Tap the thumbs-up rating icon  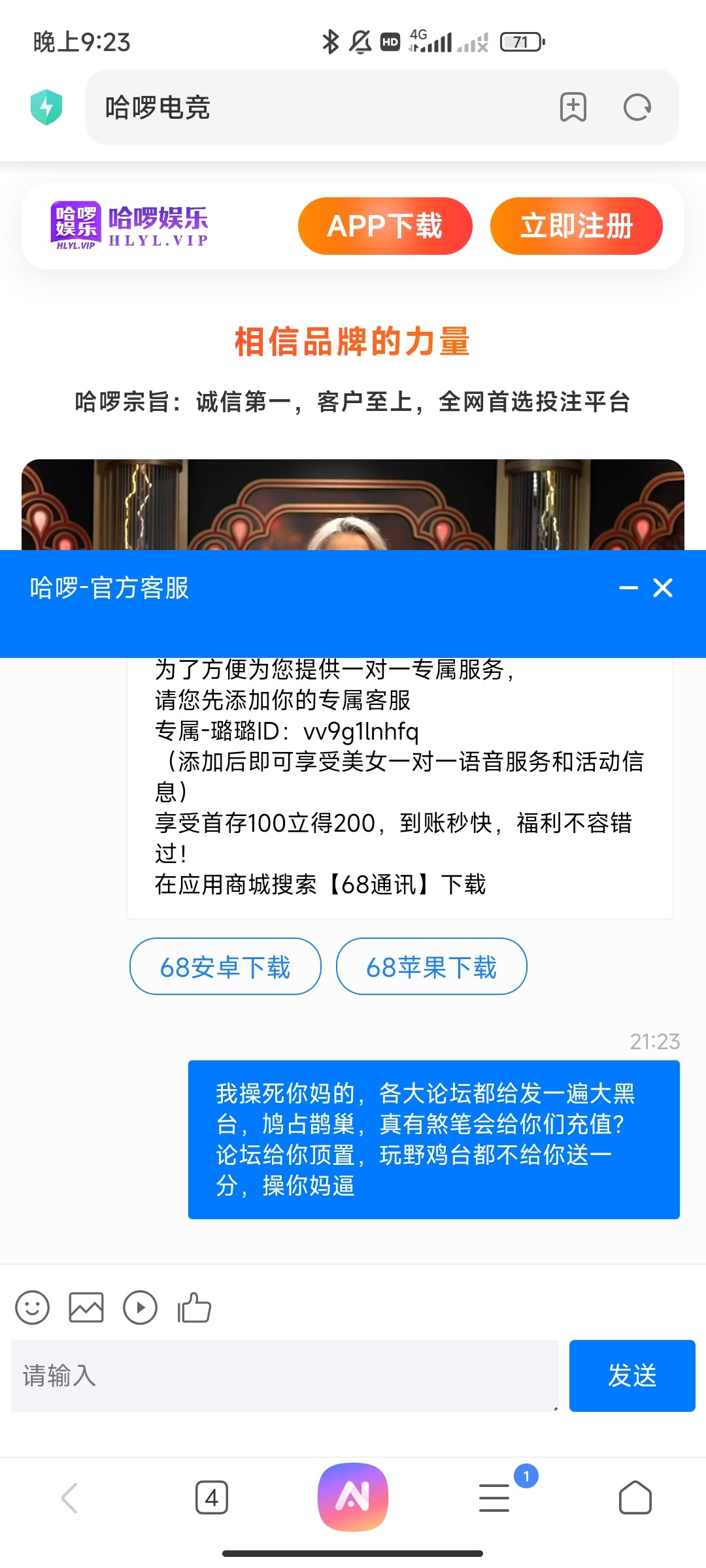(x=194, y=1308)
